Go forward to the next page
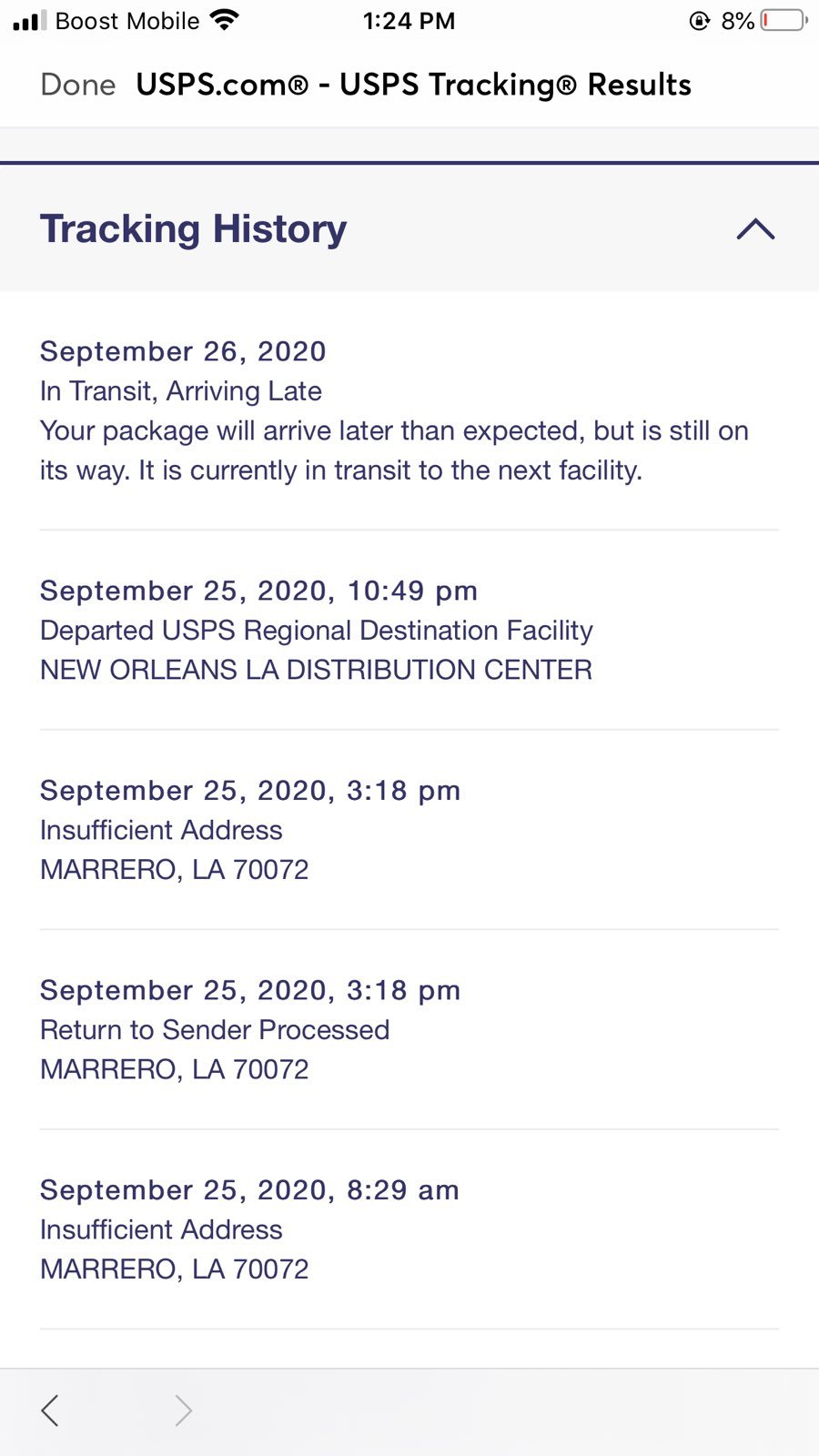Screen dimensions: 819x1456 183,1410
